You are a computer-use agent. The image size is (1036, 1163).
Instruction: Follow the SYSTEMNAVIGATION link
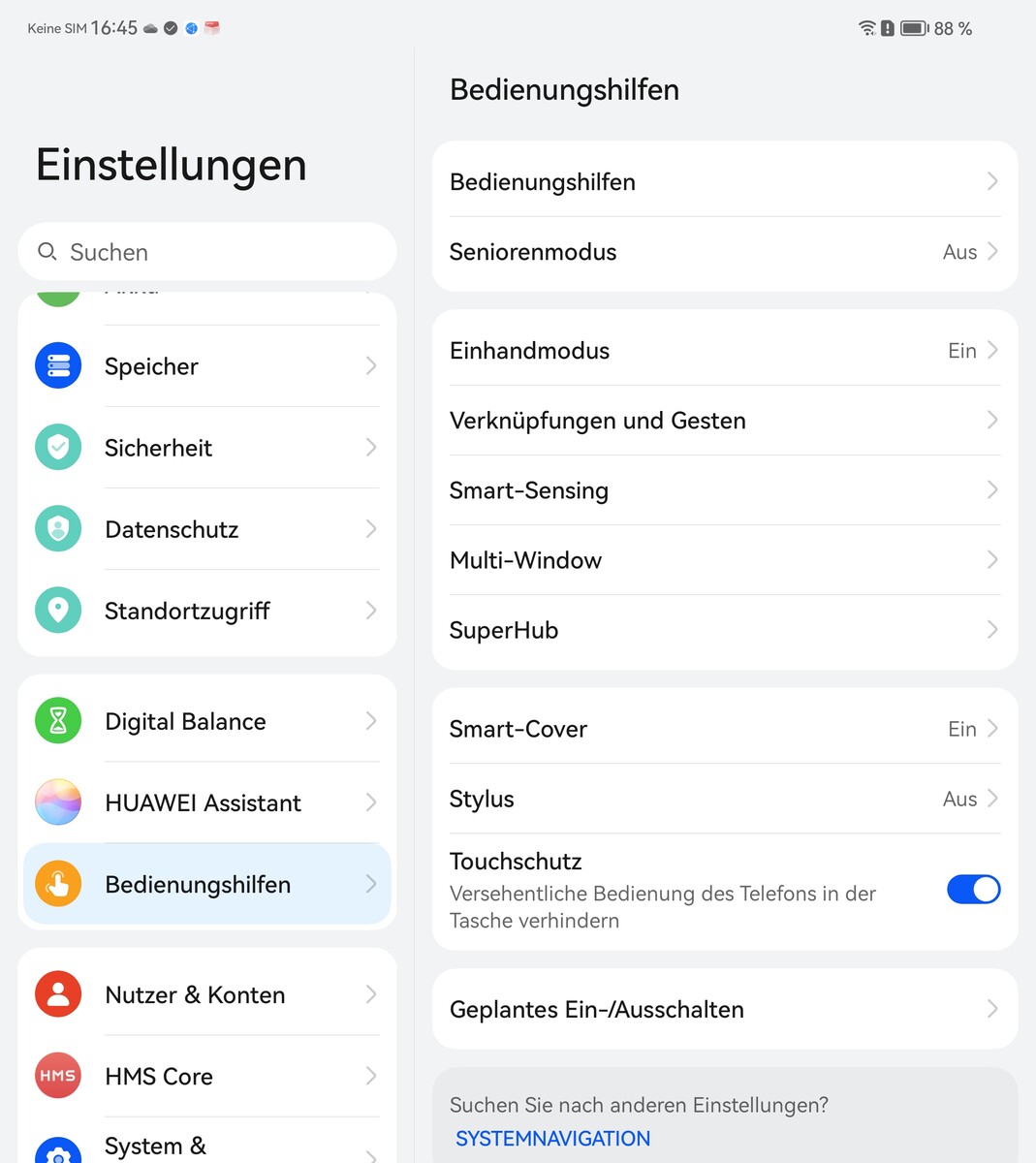click(x=552, y=1139)
